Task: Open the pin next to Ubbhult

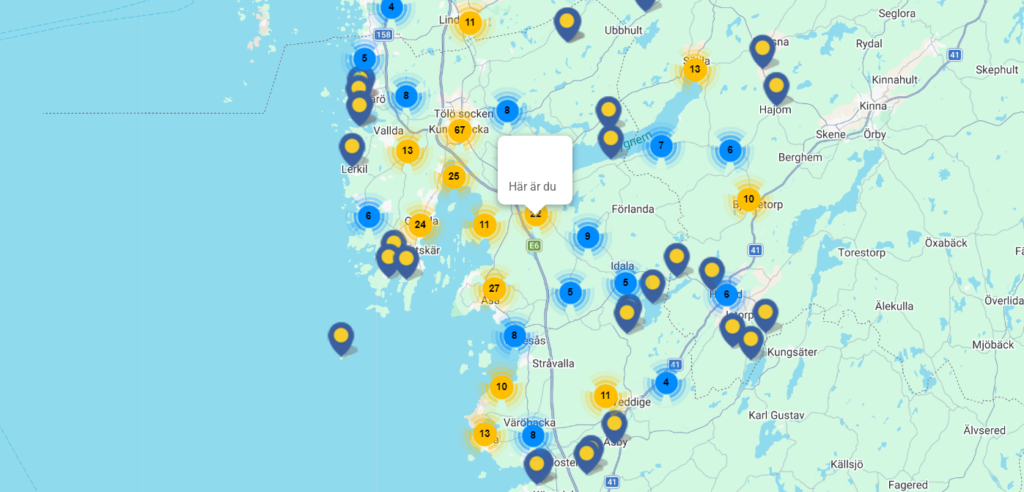Action: pos(568,22)
